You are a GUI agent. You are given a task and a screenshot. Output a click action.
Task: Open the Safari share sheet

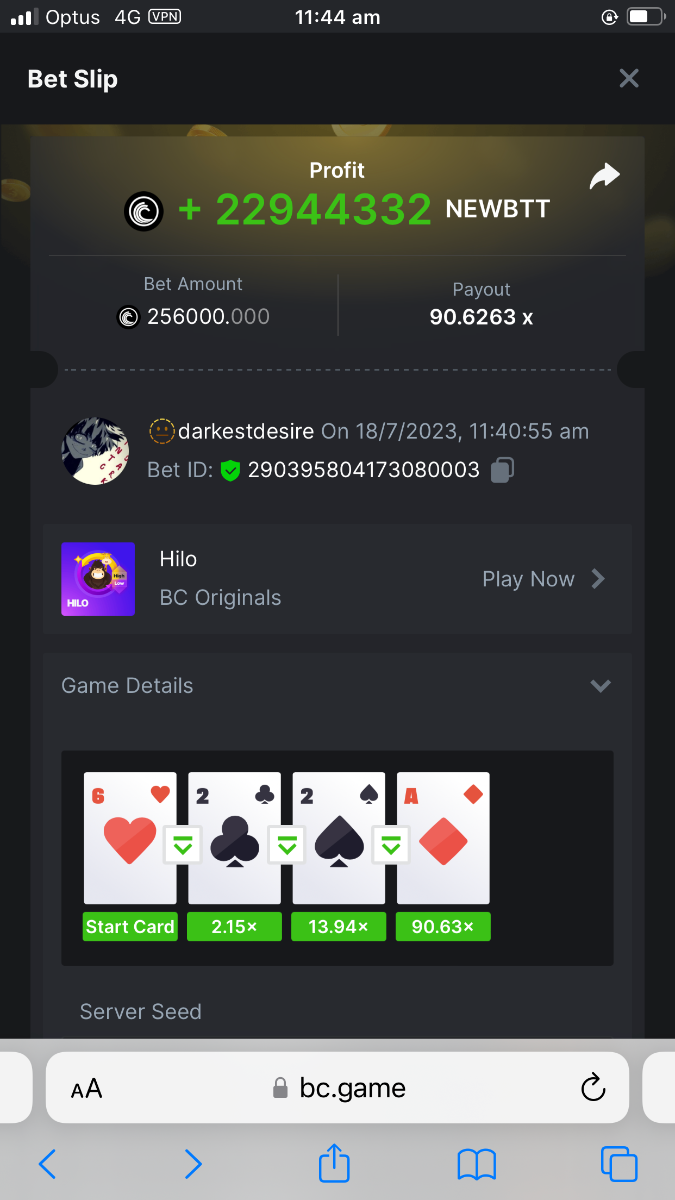(334, 1163)
